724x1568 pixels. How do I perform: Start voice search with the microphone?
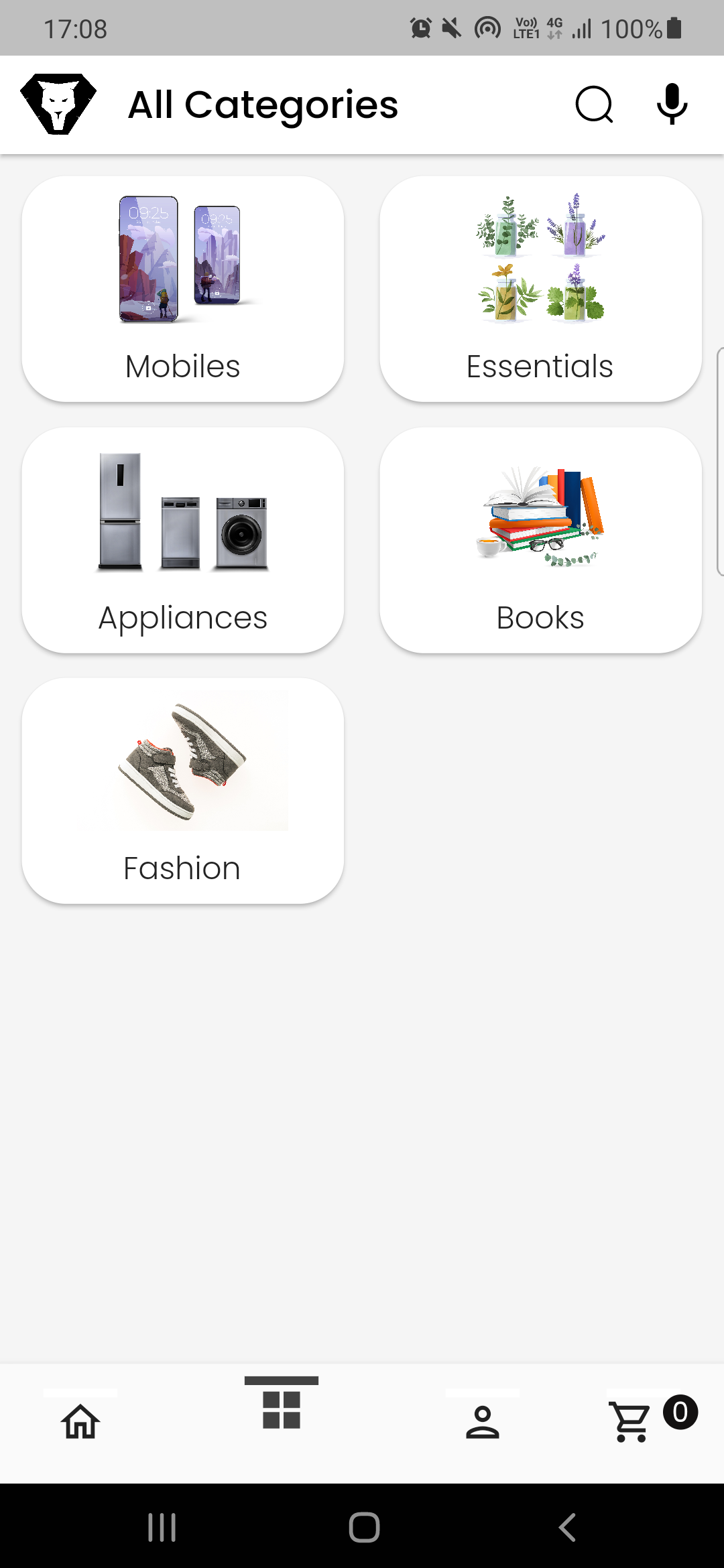(x=672, y=105)
